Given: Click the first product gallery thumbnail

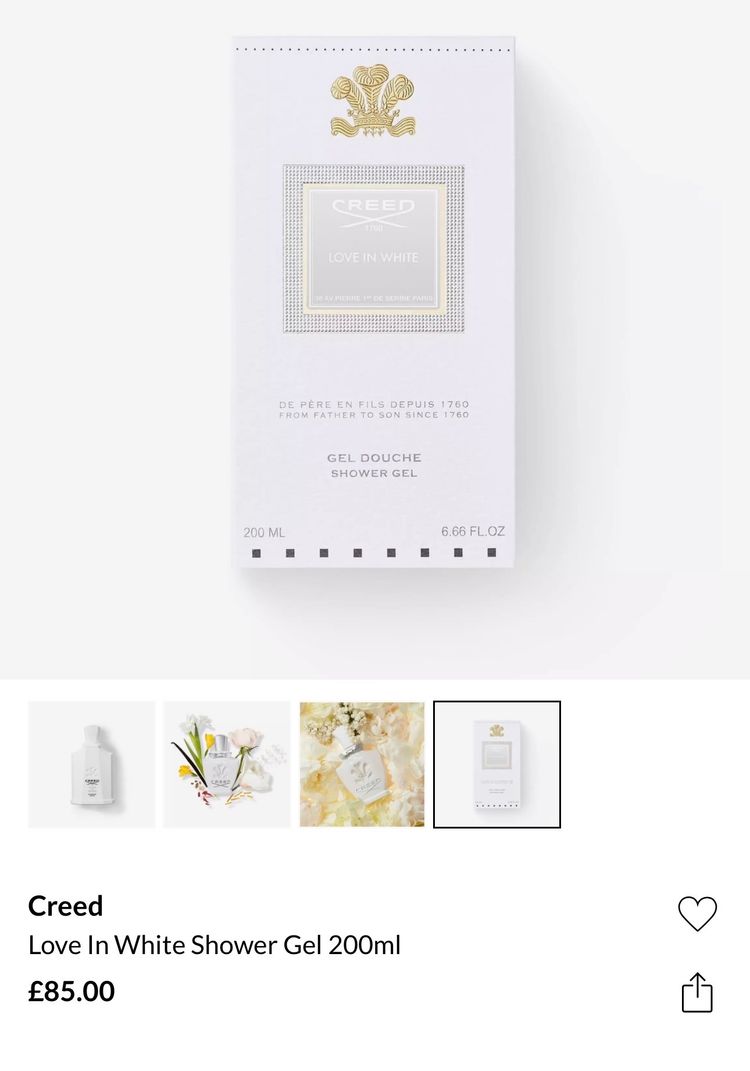Looking at the screenshot, I should (91, 763).
